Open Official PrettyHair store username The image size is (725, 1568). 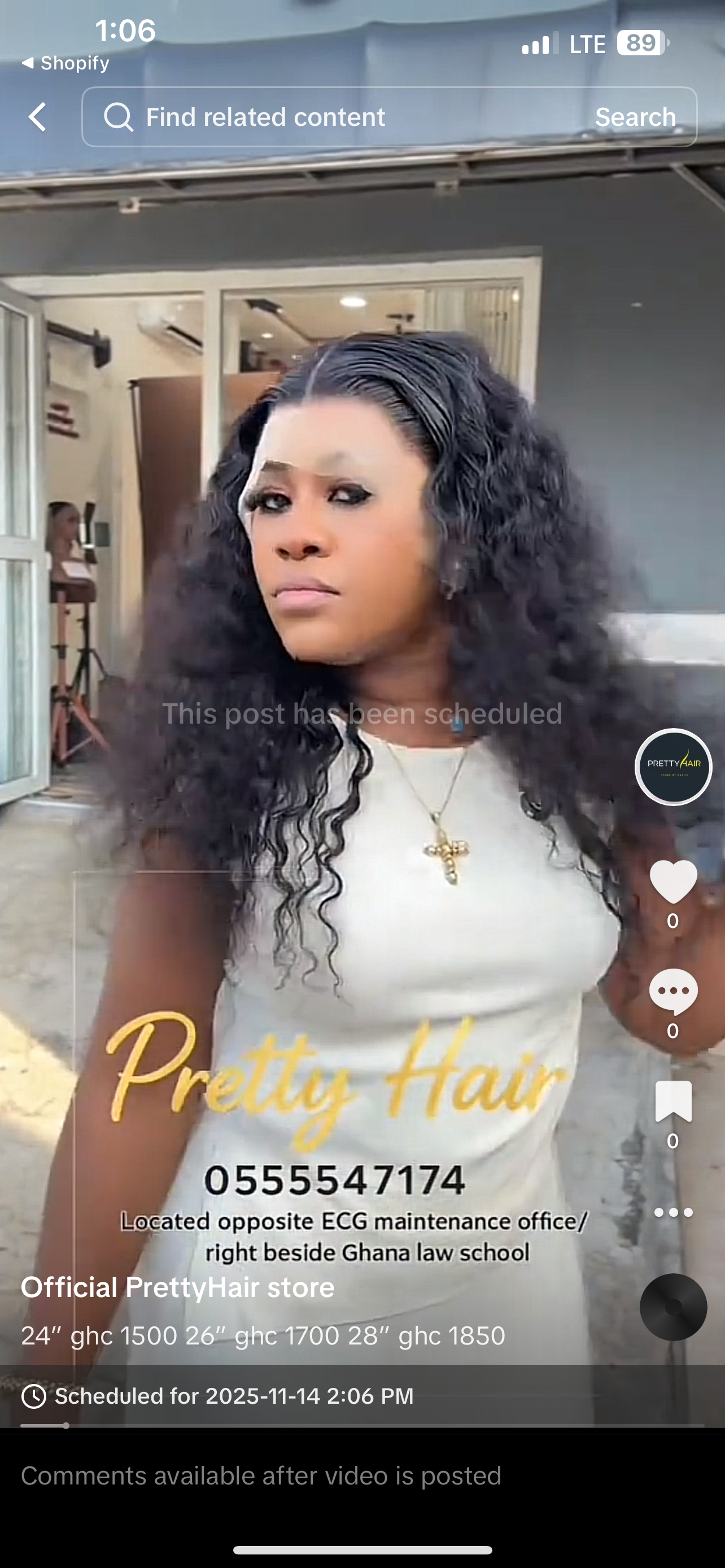pos(178,1287)
